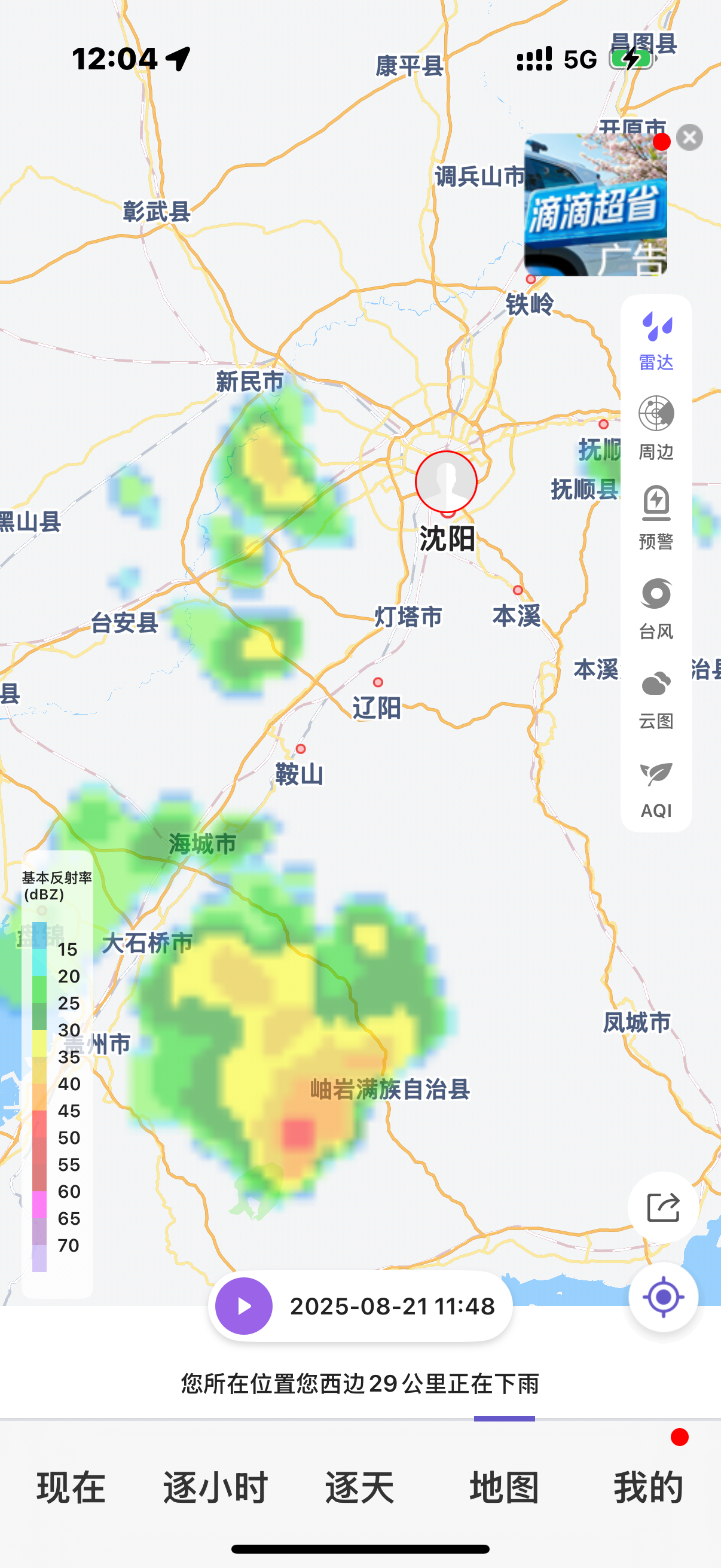
Task: Open the 预警 weather alerts layer
Action: pos(656,518)
